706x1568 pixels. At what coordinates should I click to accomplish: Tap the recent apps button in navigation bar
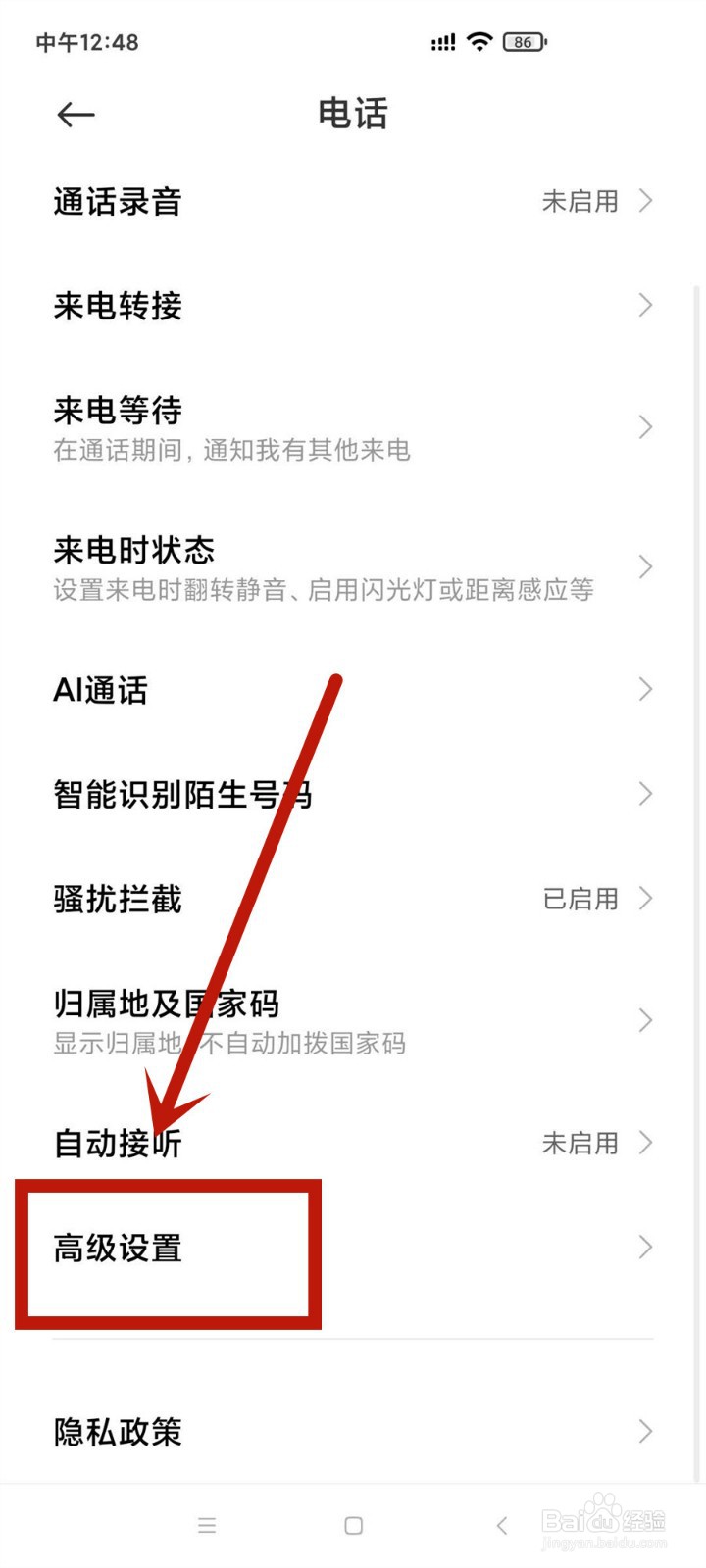tap(206, 1525)
